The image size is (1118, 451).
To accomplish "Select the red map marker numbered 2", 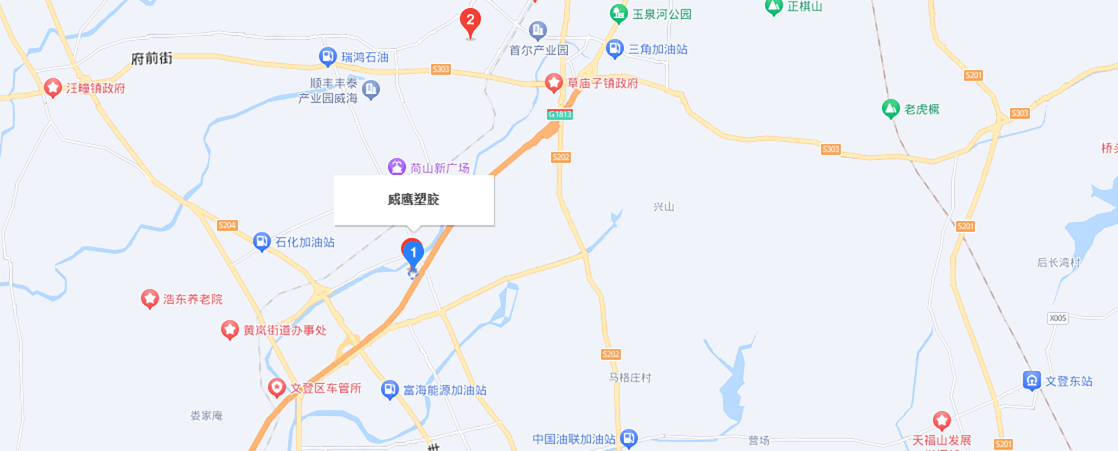I will pyautogui.click(x=470, y=20).
